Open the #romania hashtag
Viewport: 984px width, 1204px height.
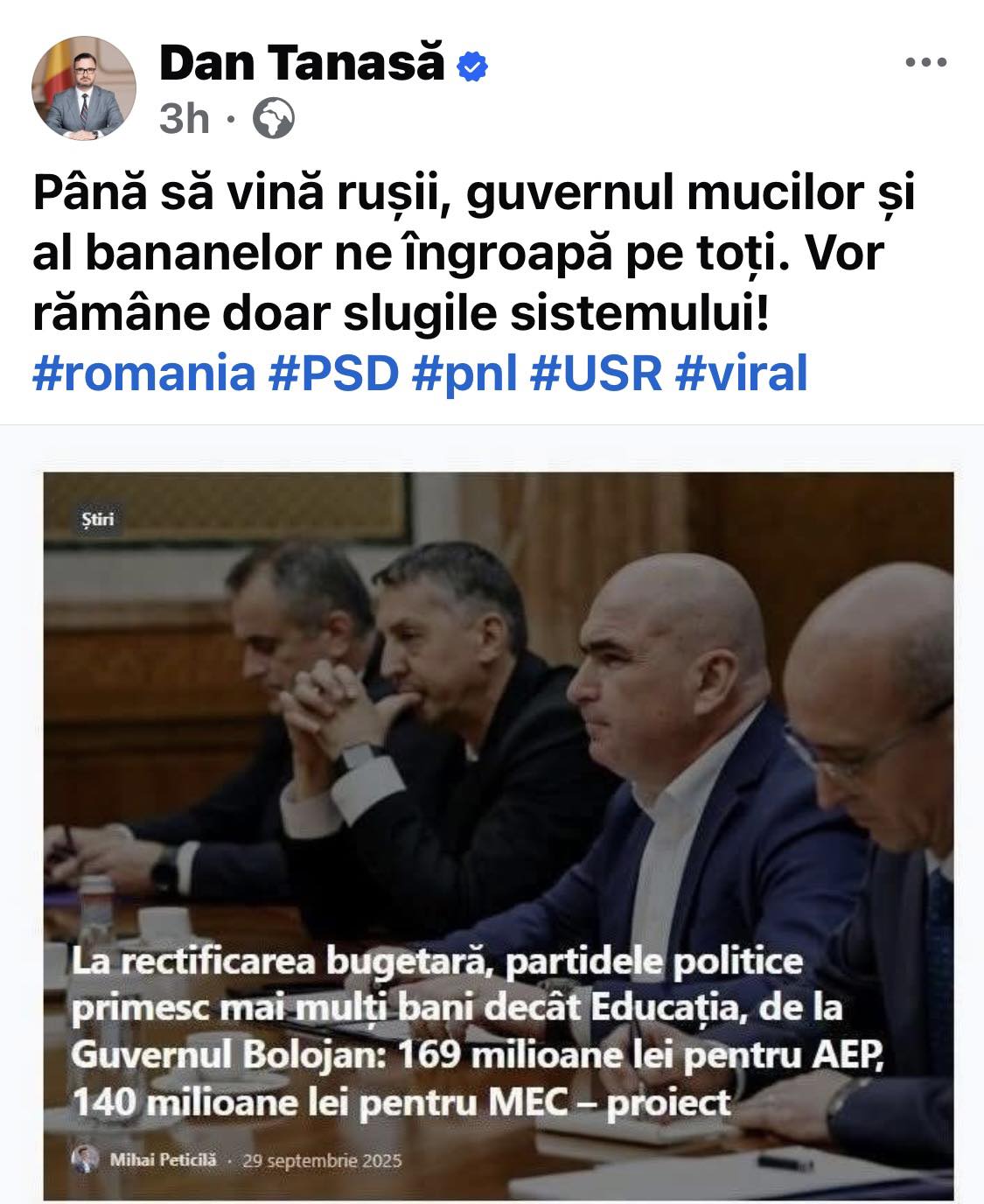[144, 374]
